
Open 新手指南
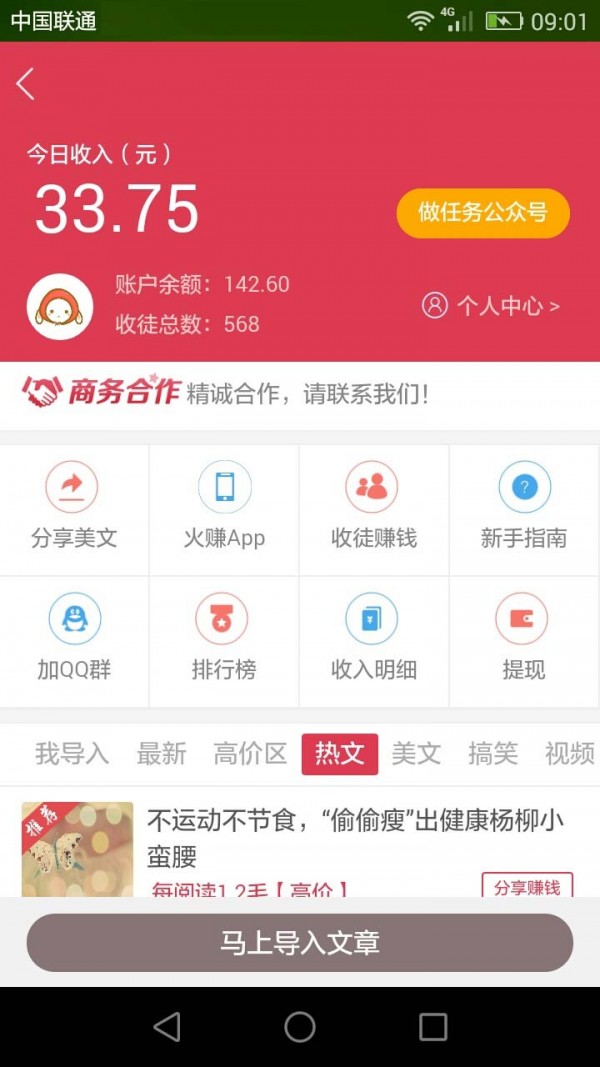tap(524, 508)
